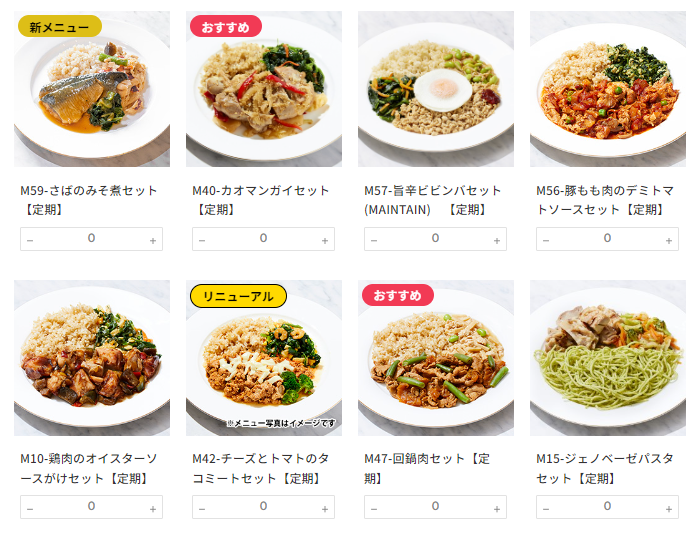Screen dimensions: 697x537
Task: Open the M57 旨辛ビビンバセット meal photo
Action: tap(435, 90)
